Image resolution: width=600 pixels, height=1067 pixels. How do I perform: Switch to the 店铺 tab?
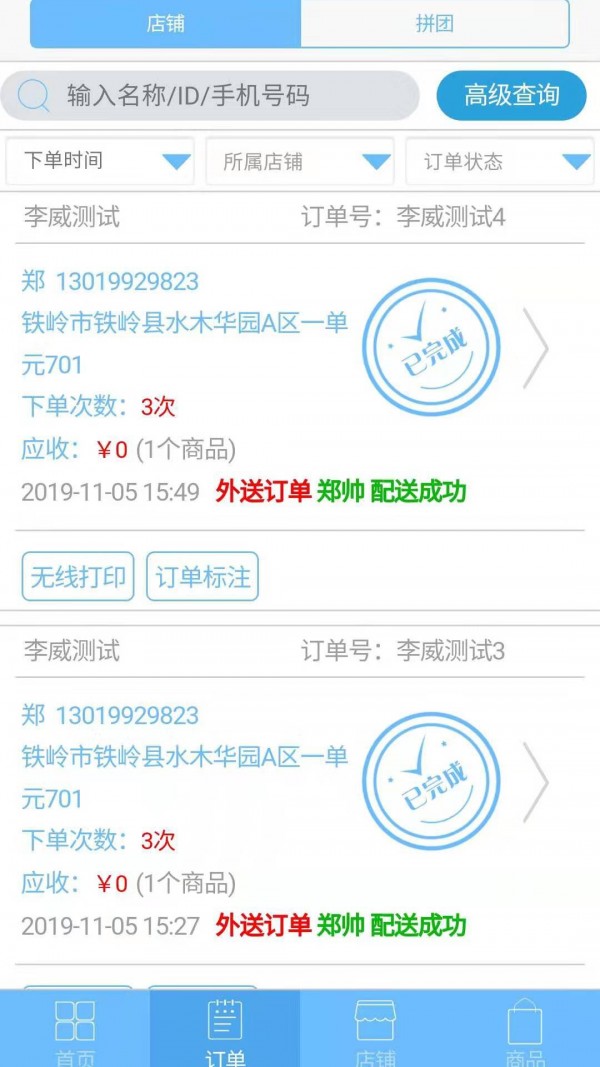click(165, 24)
